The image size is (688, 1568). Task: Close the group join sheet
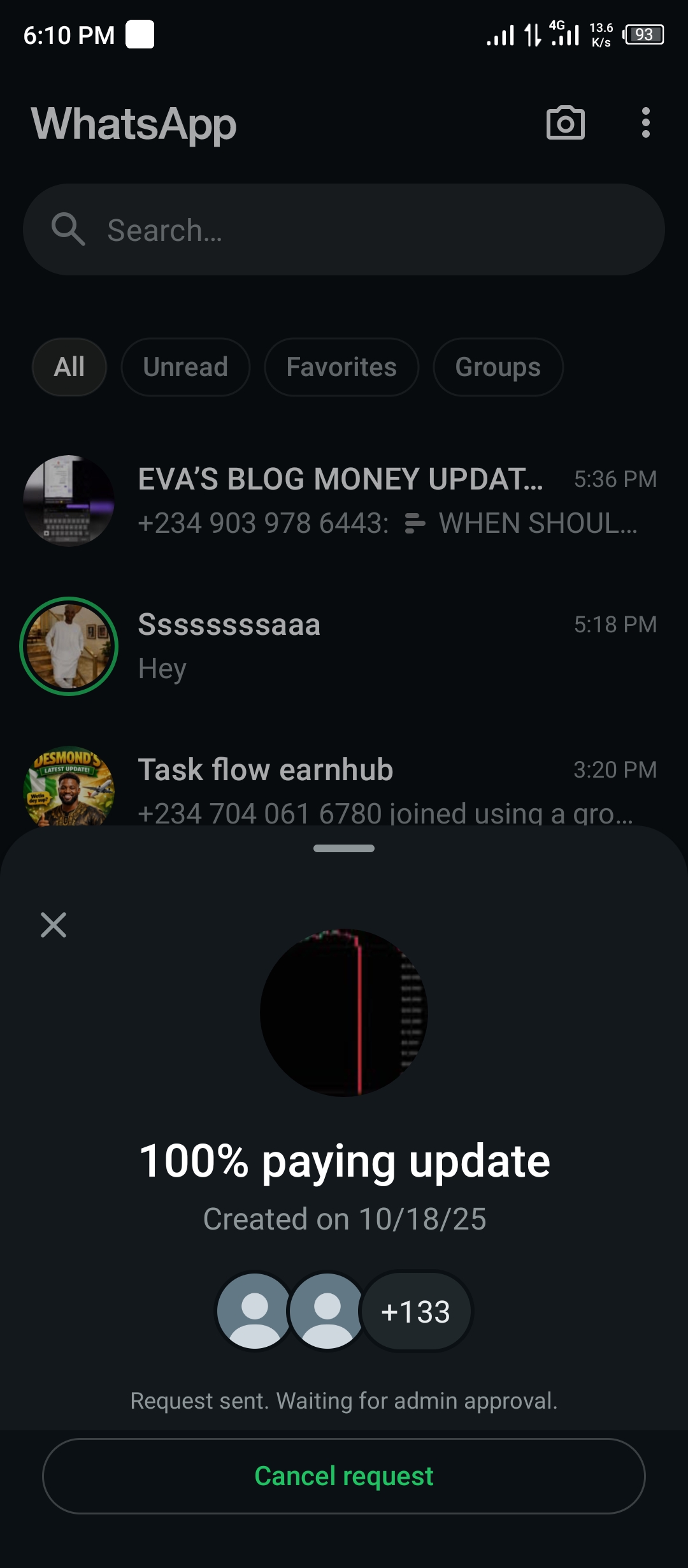click(54, 924)
